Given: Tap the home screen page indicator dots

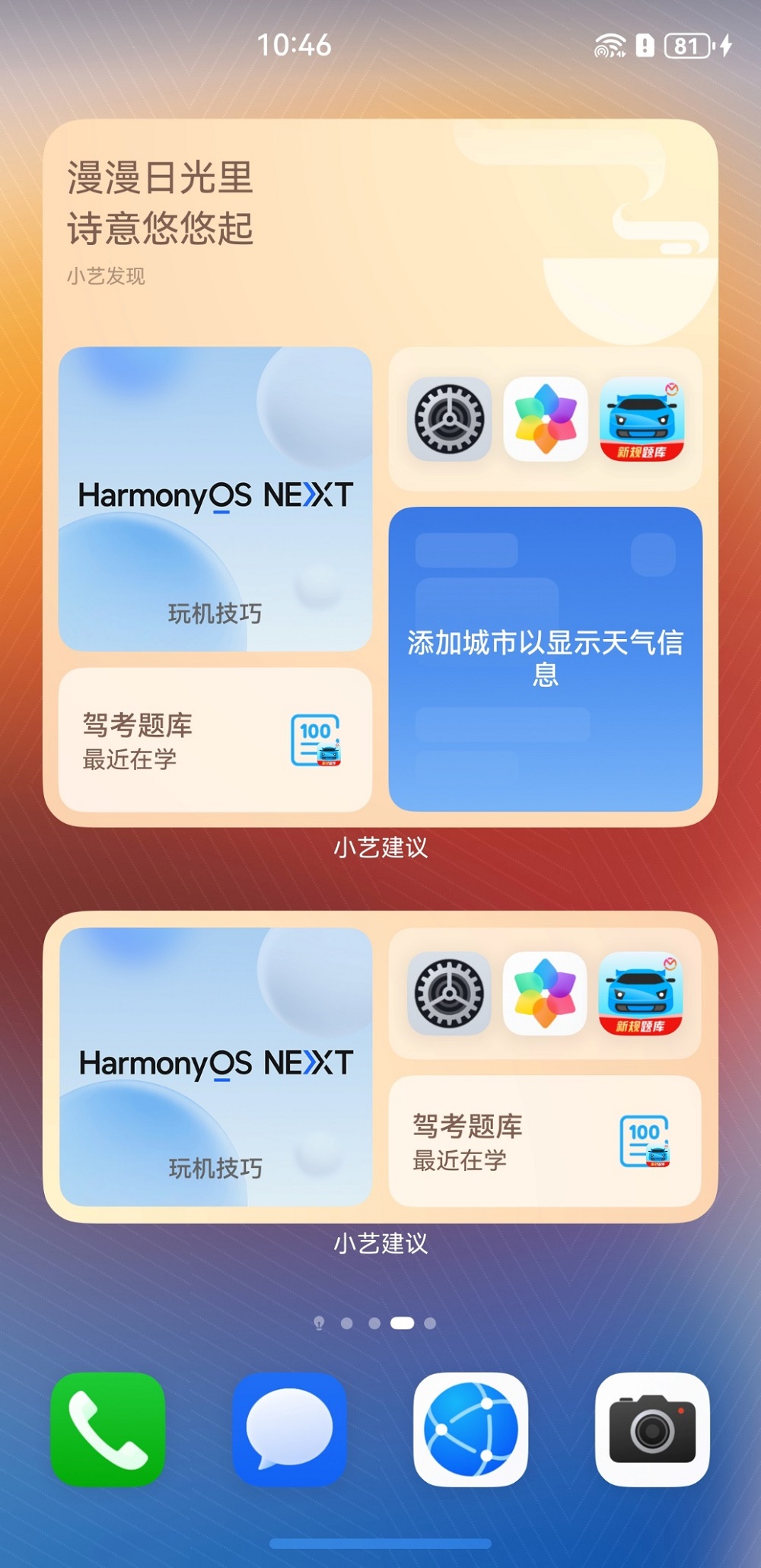Looking at the screenshot, I should tap(374, 1323).
